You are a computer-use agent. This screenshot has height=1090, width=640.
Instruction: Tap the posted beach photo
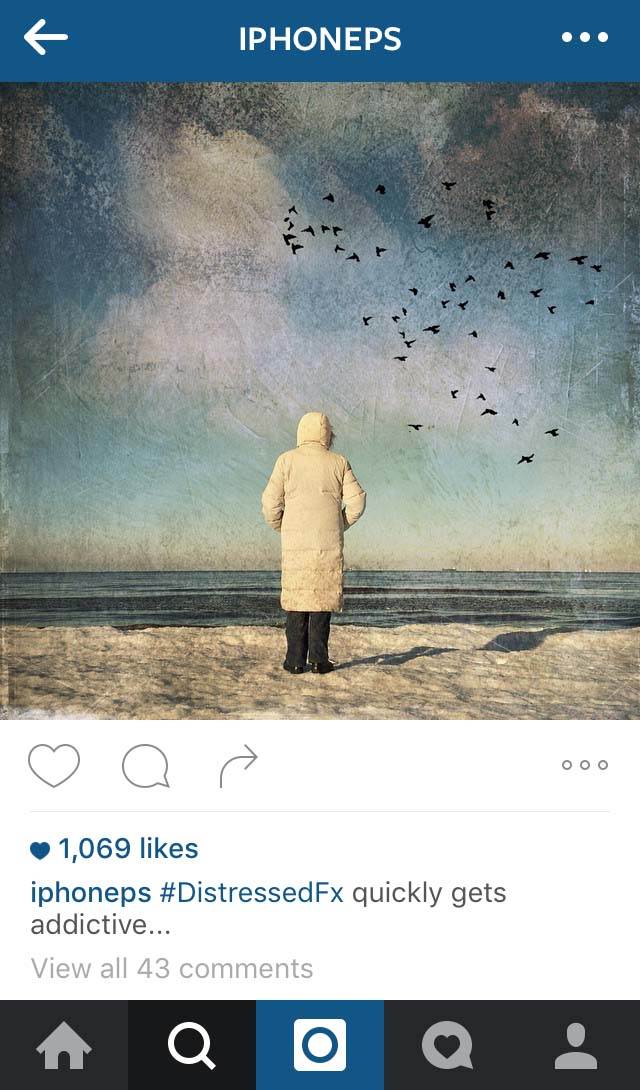click(320, 401)
